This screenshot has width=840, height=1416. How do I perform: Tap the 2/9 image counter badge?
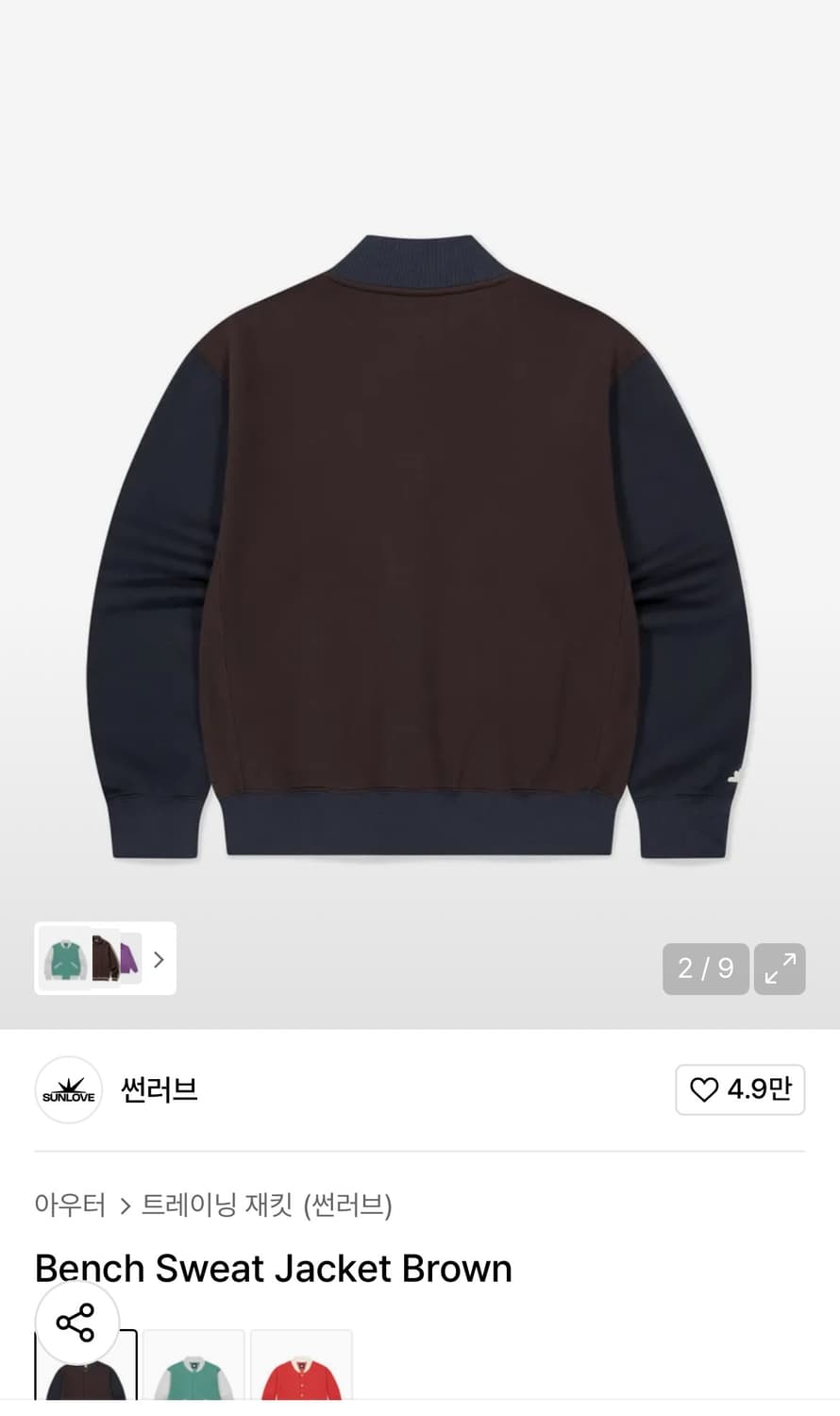[705, 969]
